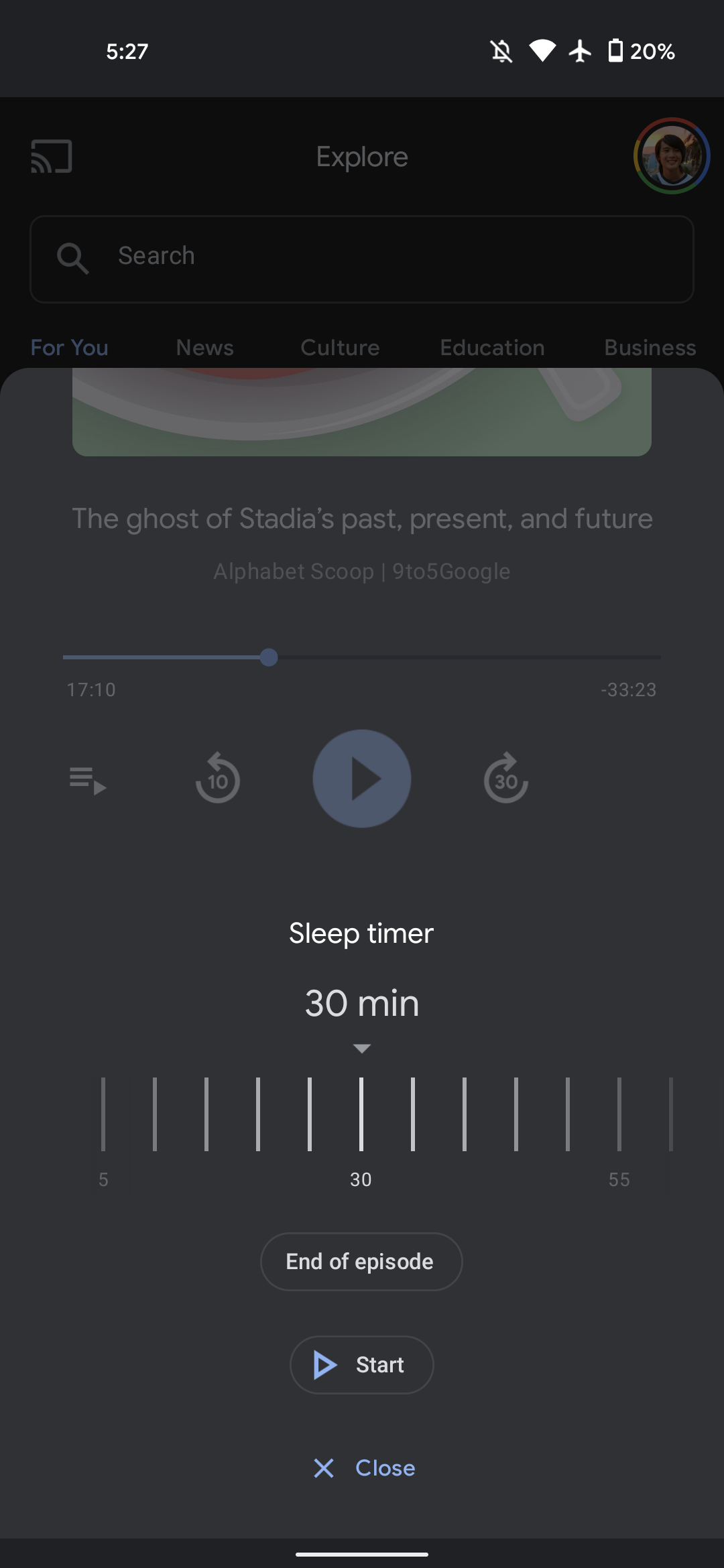Open the account profile picture
724x1568 pixels.
671,156
